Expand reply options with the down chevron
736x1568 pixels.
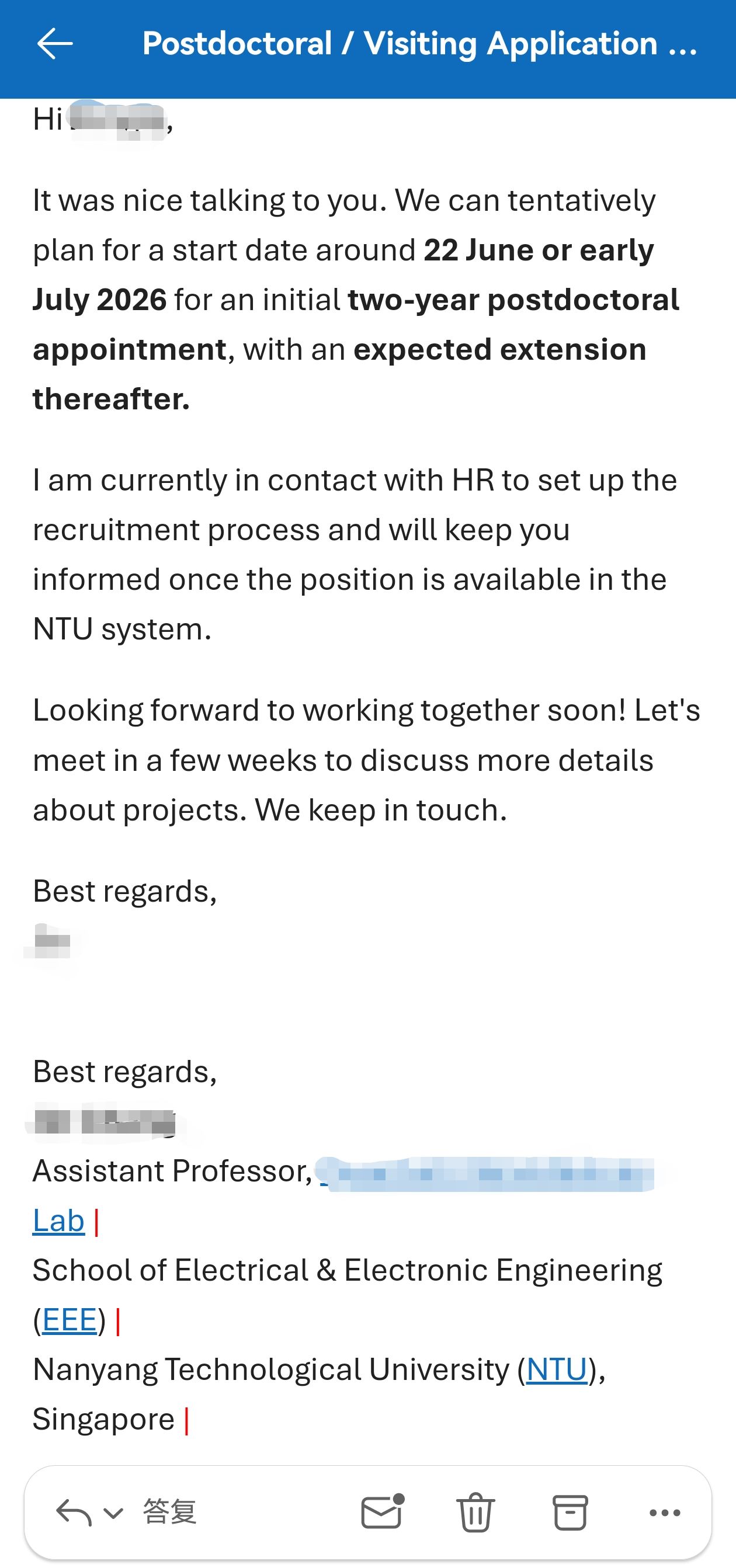click(x=114, y=1513)
